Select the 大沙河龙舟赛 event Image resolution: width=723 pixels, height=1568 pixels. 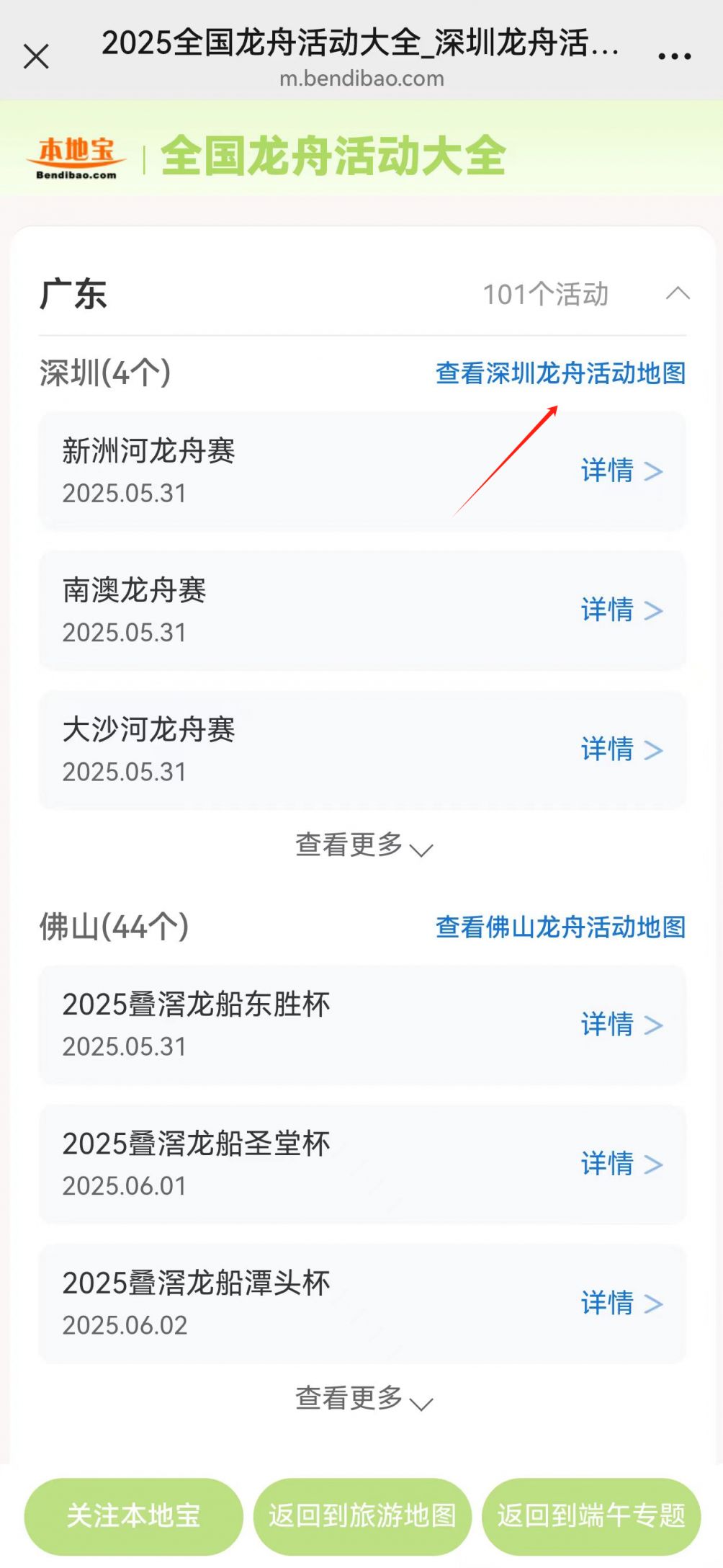(362, 749)
